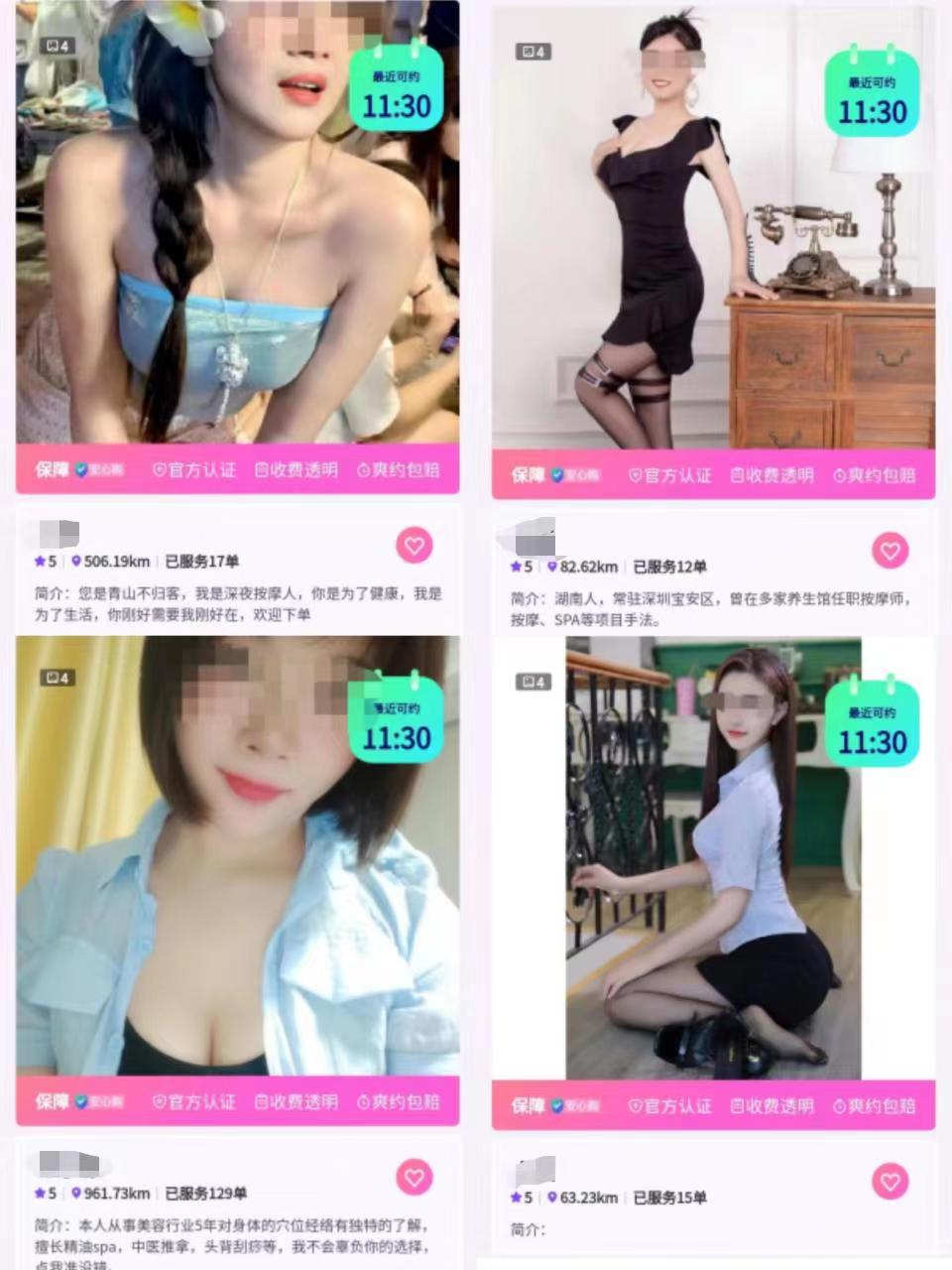Favorite the profile showing 已服务17单
Image resolution: width=952 pixels, height=1270 pixels.
tap(416, 545)
